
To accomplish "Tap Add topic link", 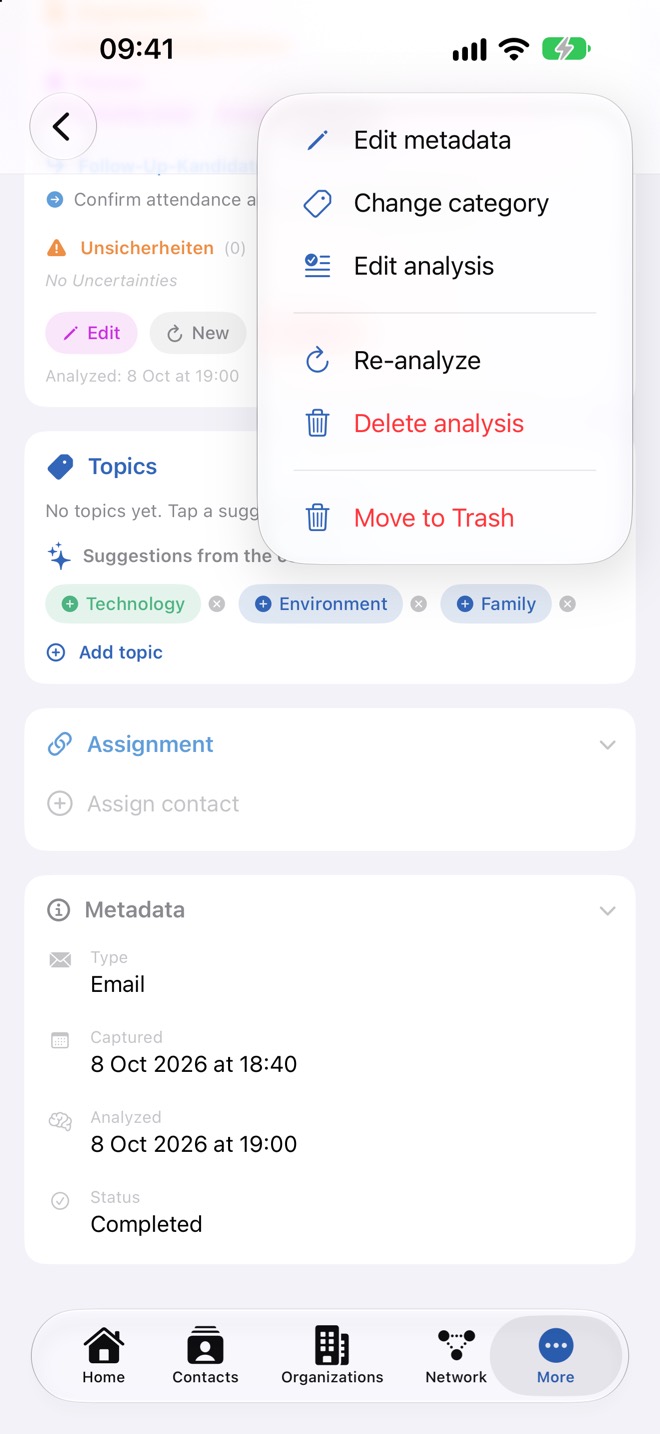I will (105, 652).
